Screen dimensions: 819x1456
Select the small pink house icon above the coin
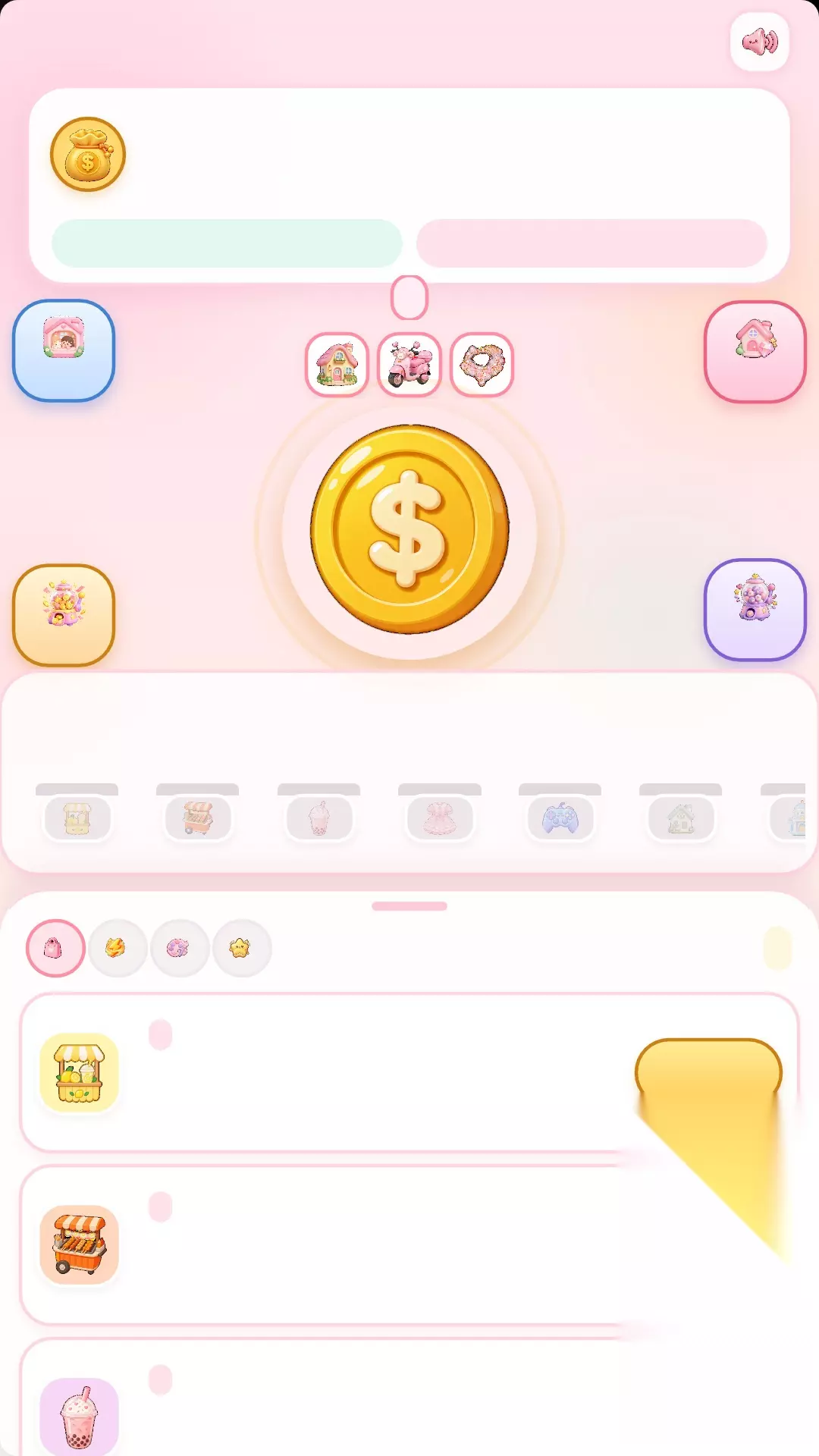337,364
